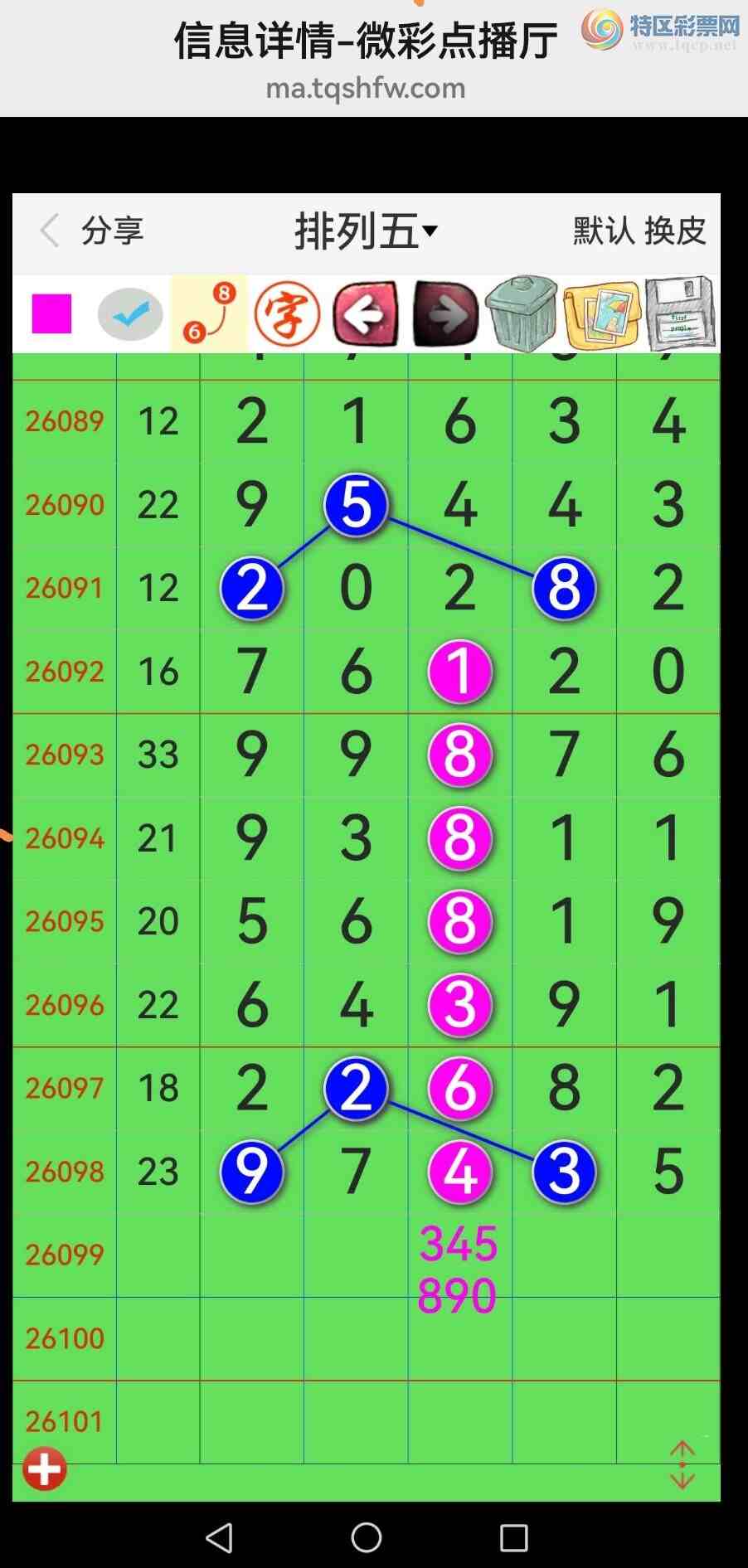Save the chart with the floppy disk
The image size is (748, 1568).
679,314
